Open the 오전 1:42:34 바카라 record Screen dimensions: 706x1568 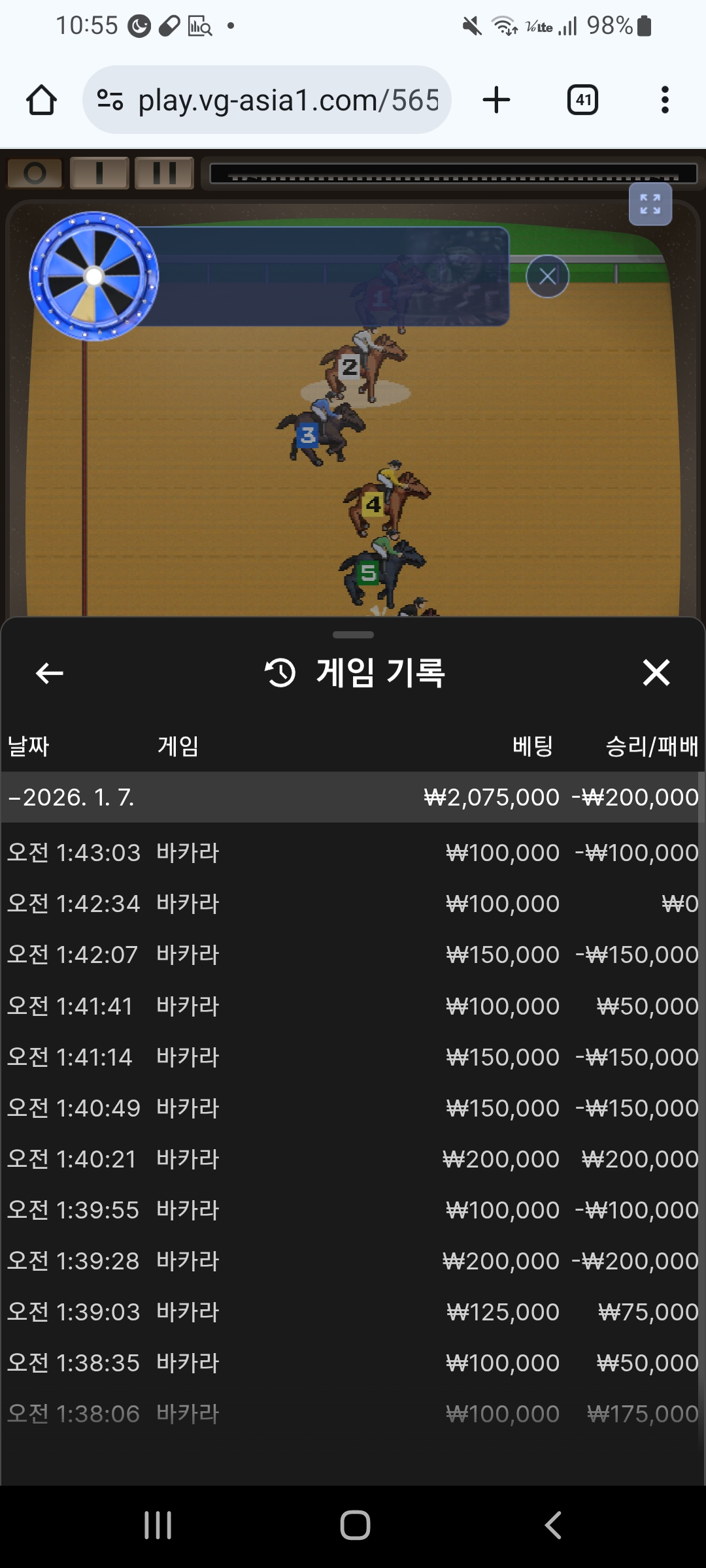tap(352, 904)
